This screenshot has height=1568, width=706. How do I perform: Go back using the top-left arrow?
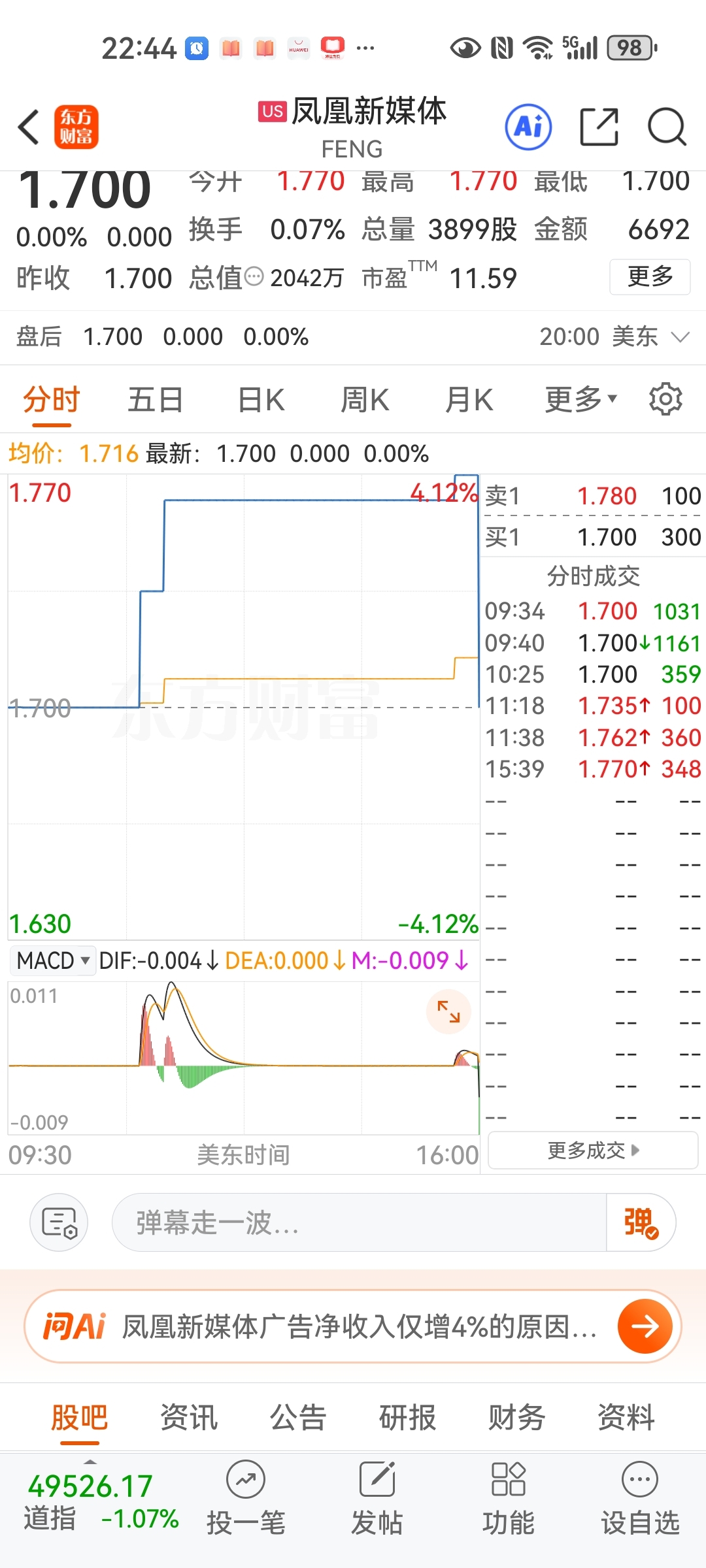tap(29, 127)
